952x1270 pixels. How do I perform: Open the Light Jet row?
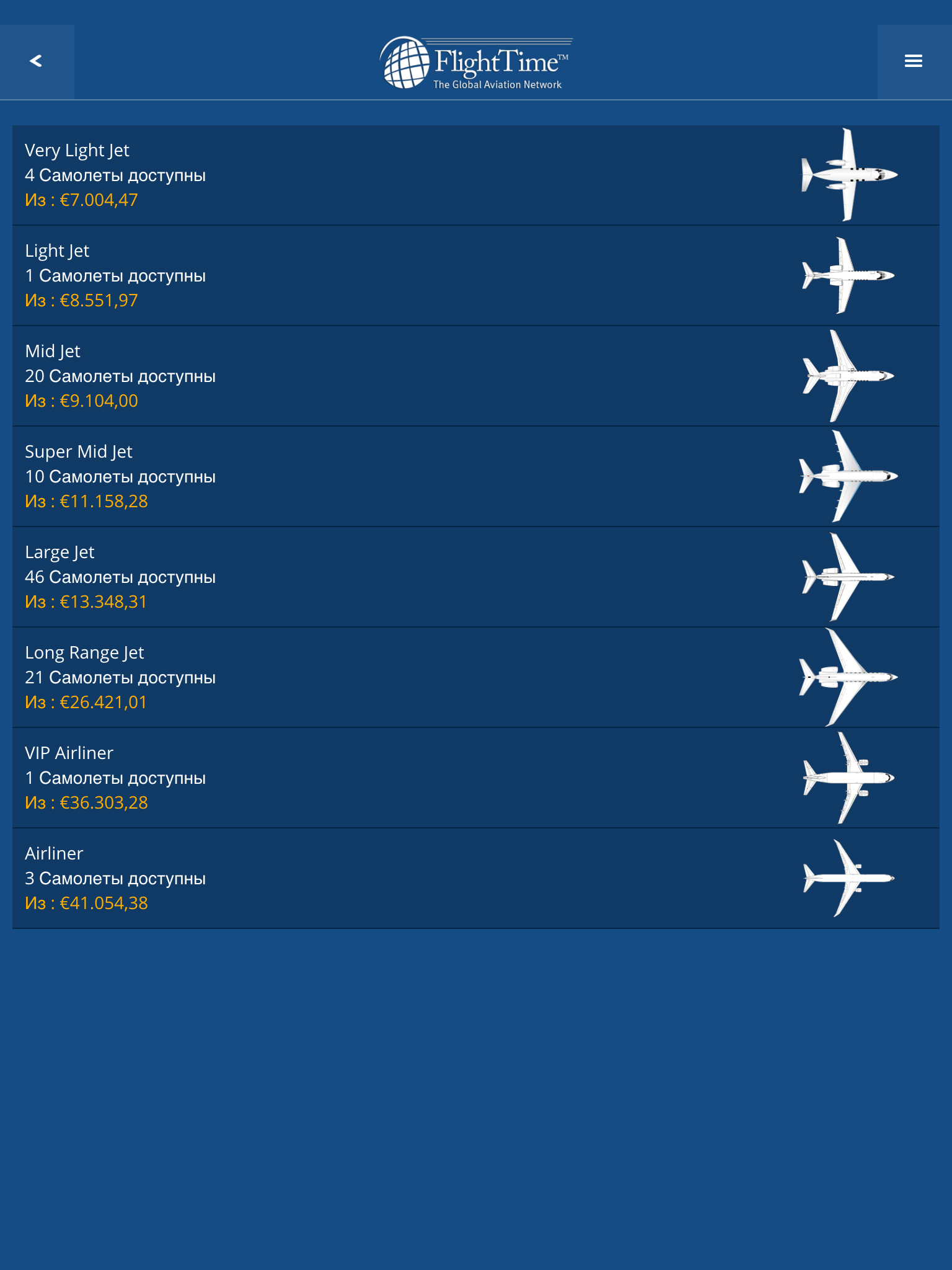[476, 275]
